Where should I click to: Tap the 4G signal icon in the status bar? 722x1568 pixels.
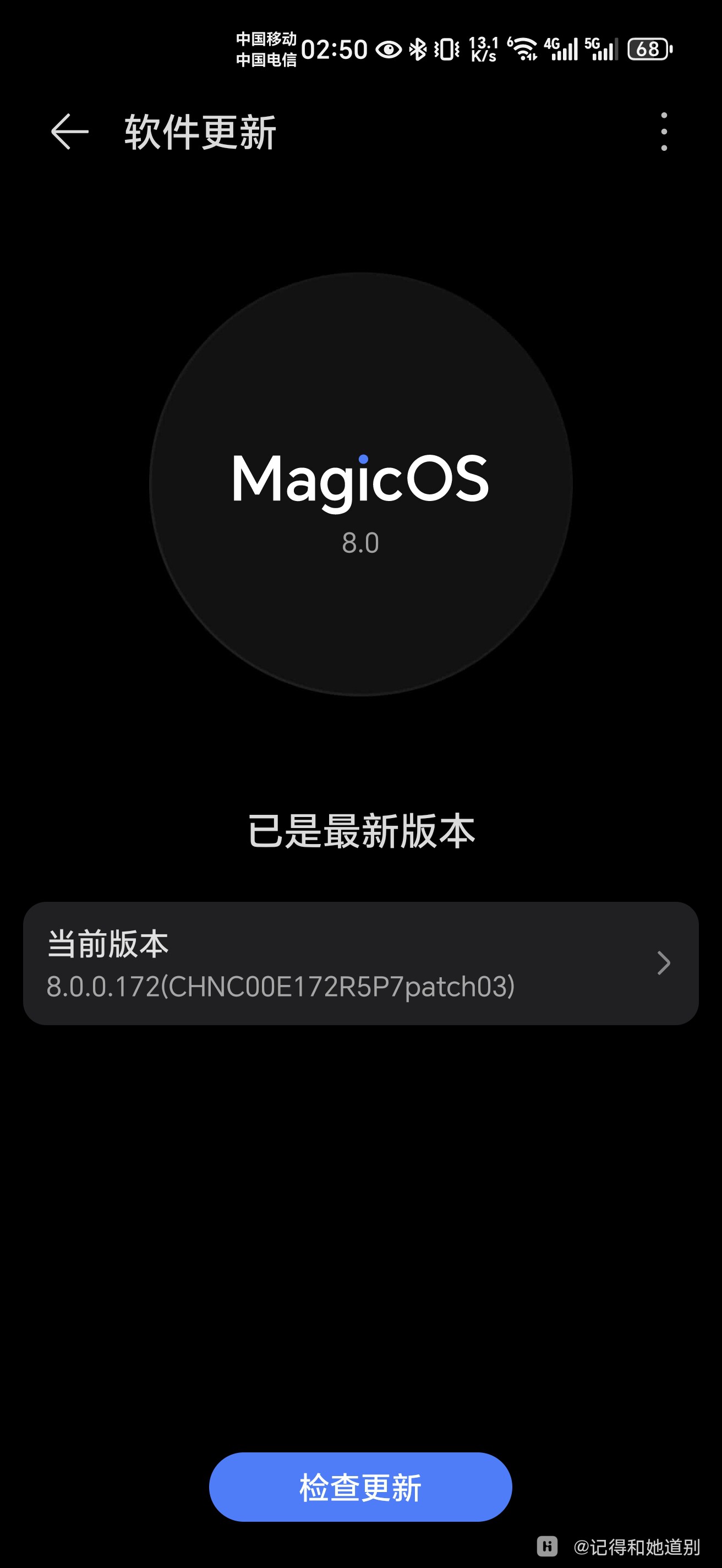(561, 48)
